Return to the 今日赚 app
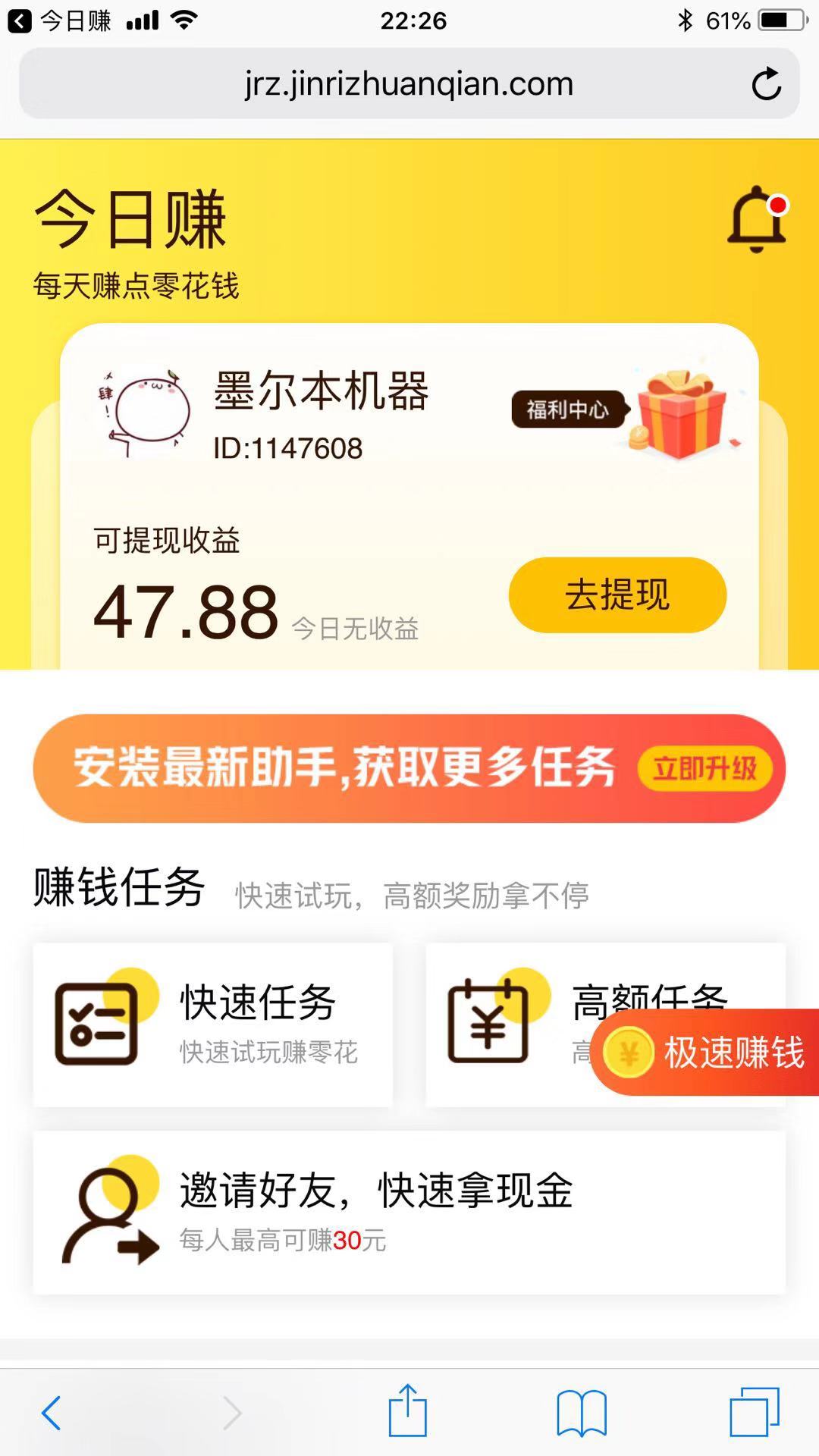This screenshot has height=1456, width=819. 61,20
